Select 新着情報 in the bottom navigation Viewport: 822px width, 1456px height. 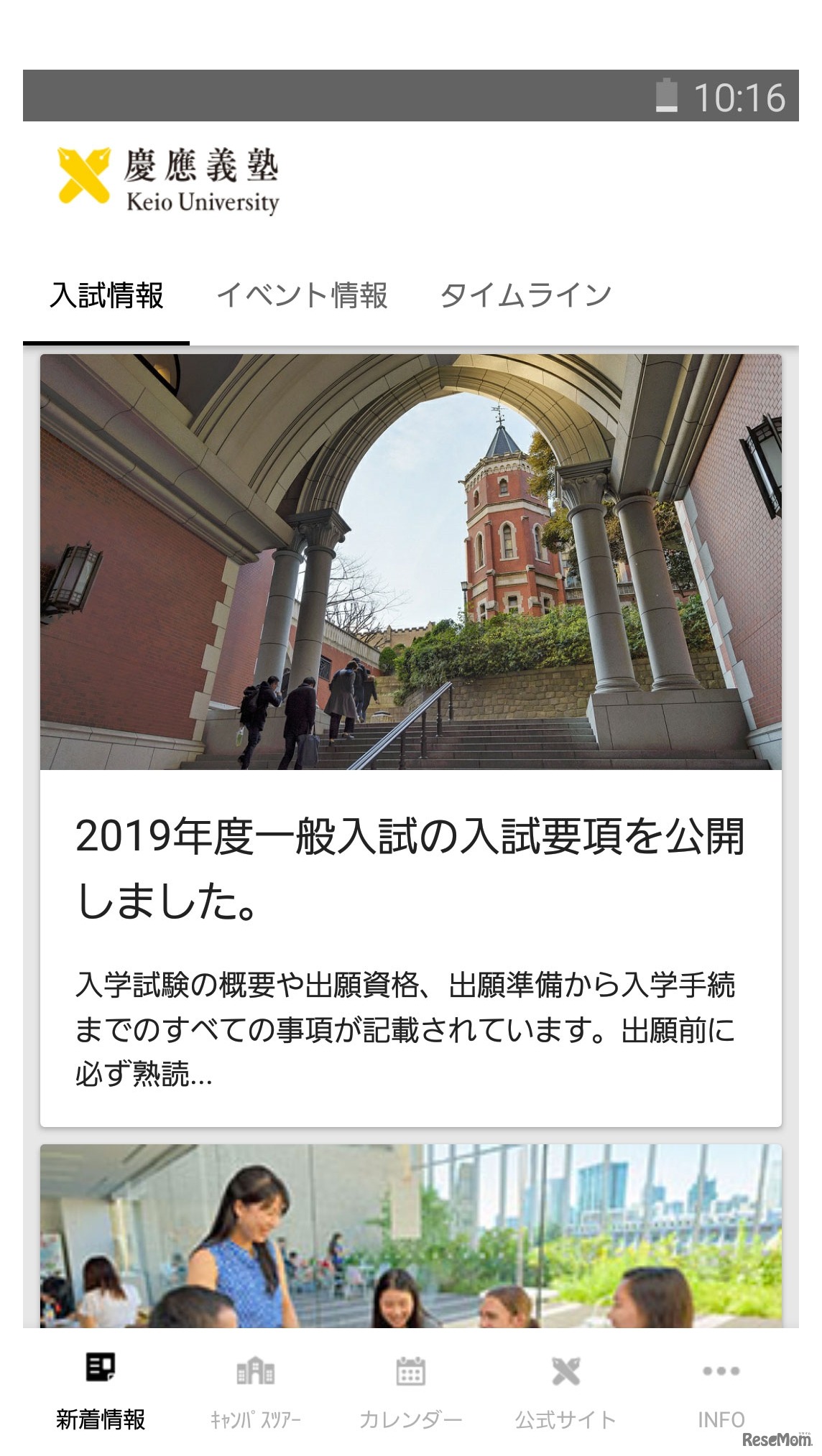101,1391
